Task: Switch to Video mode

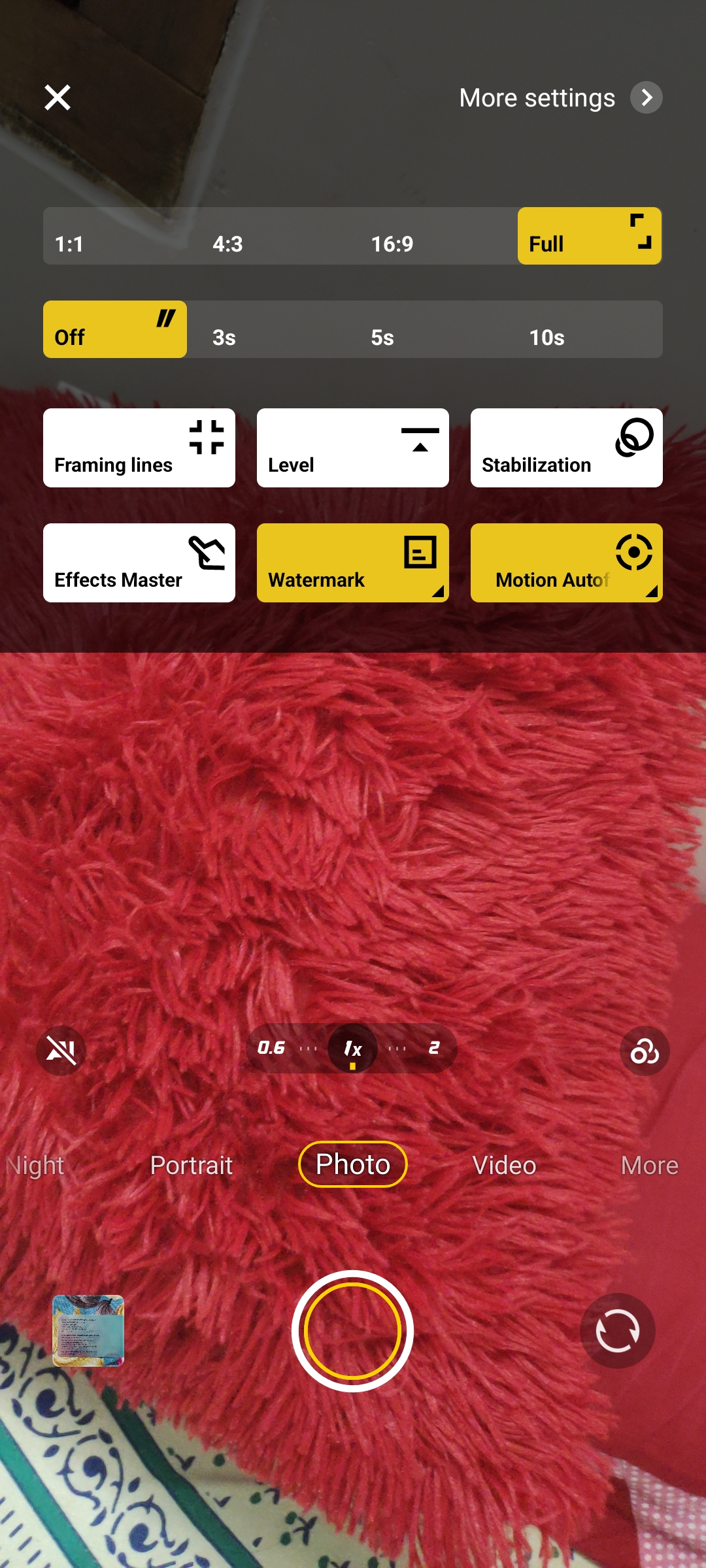Action: (x=504, y=1166)
